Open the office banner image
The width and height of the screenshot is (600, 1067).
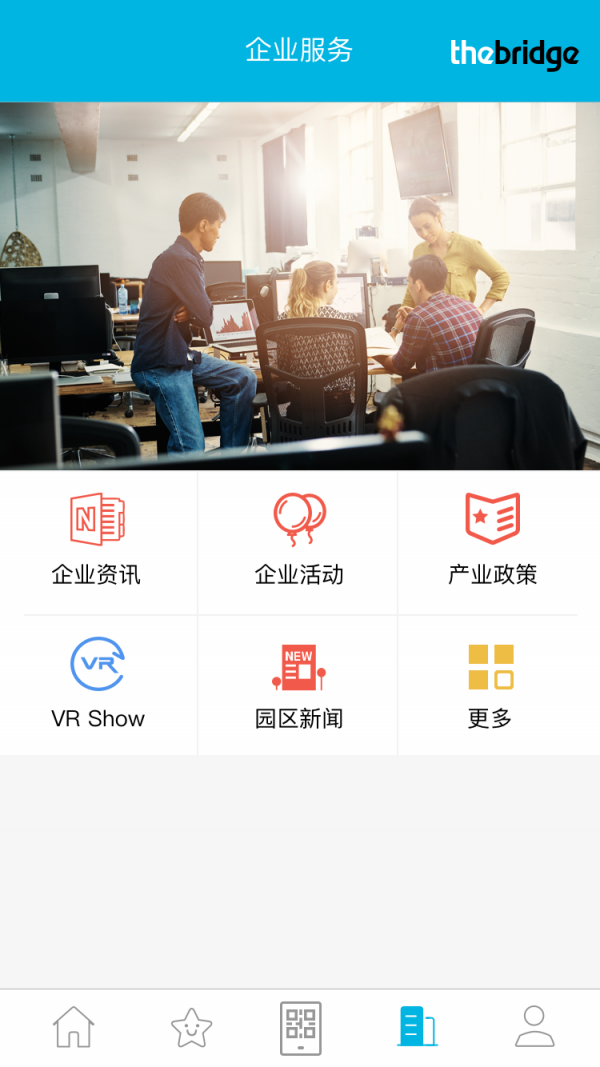(x=300, y=285)
